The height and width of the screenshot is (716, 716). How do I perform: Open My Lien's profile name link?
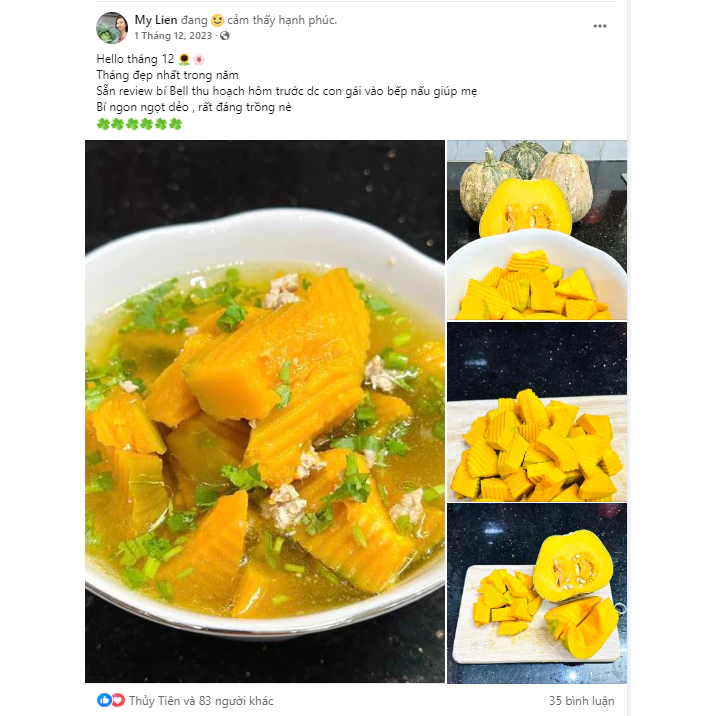click(x=156, y=20)
